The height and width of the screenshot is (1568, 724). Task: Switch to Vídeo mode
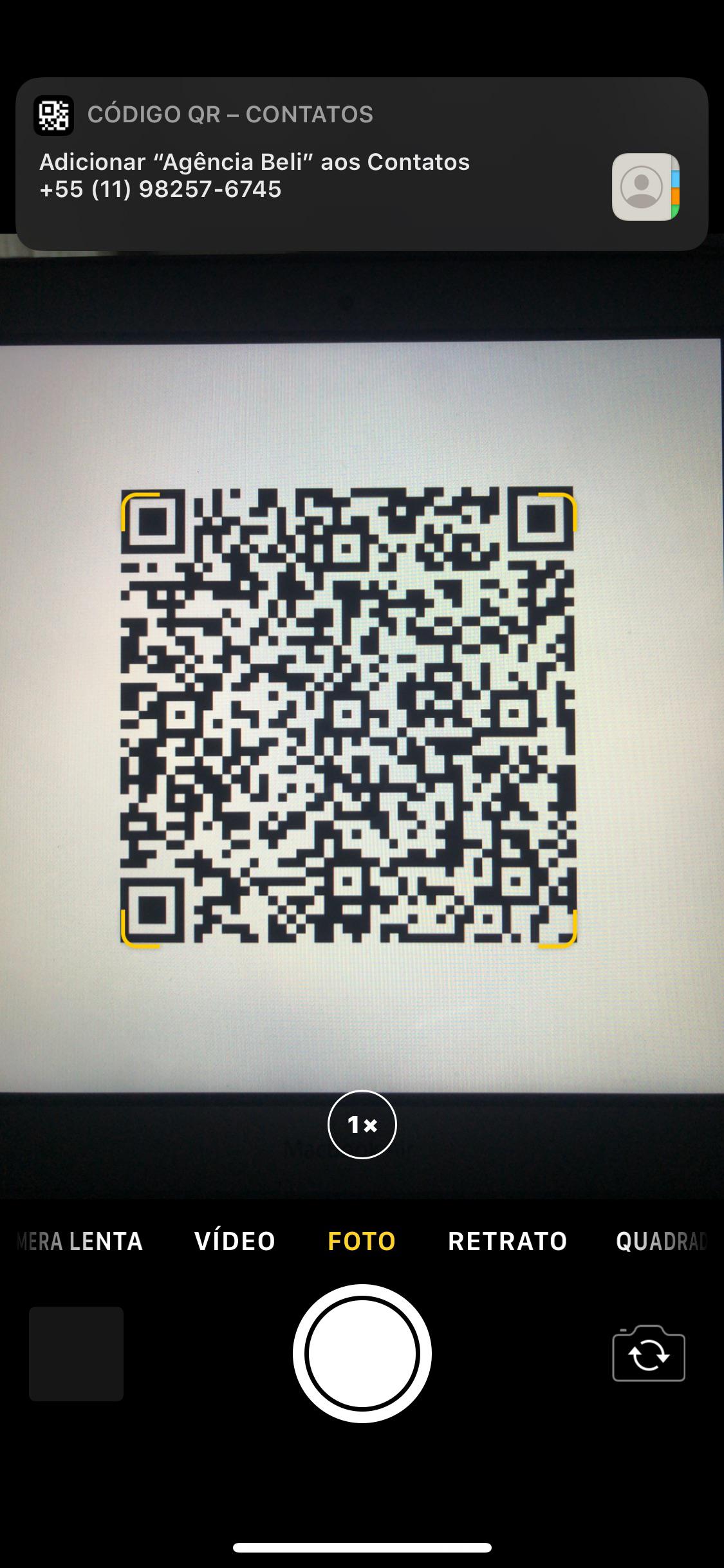coord(235,1241)
